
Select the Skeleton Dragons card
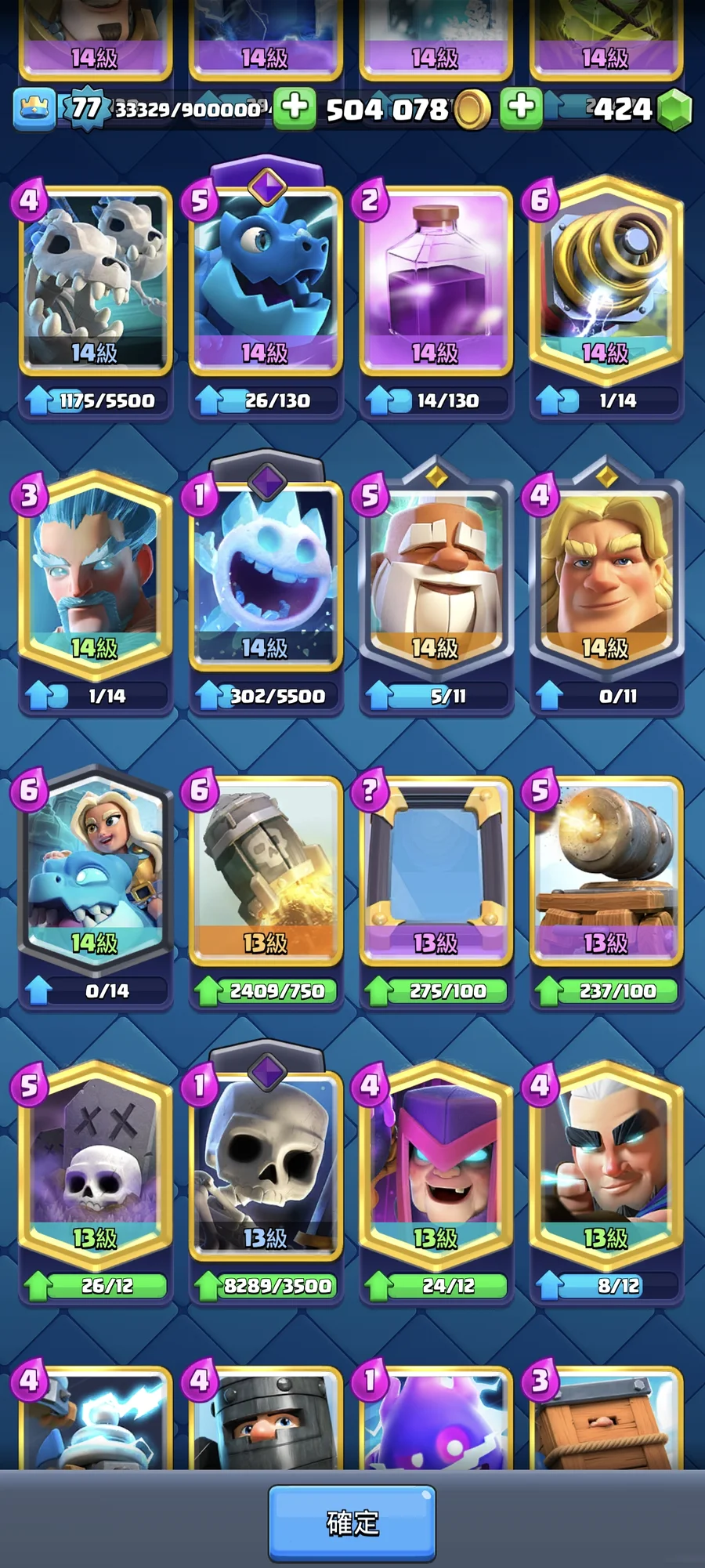point(95,278)
